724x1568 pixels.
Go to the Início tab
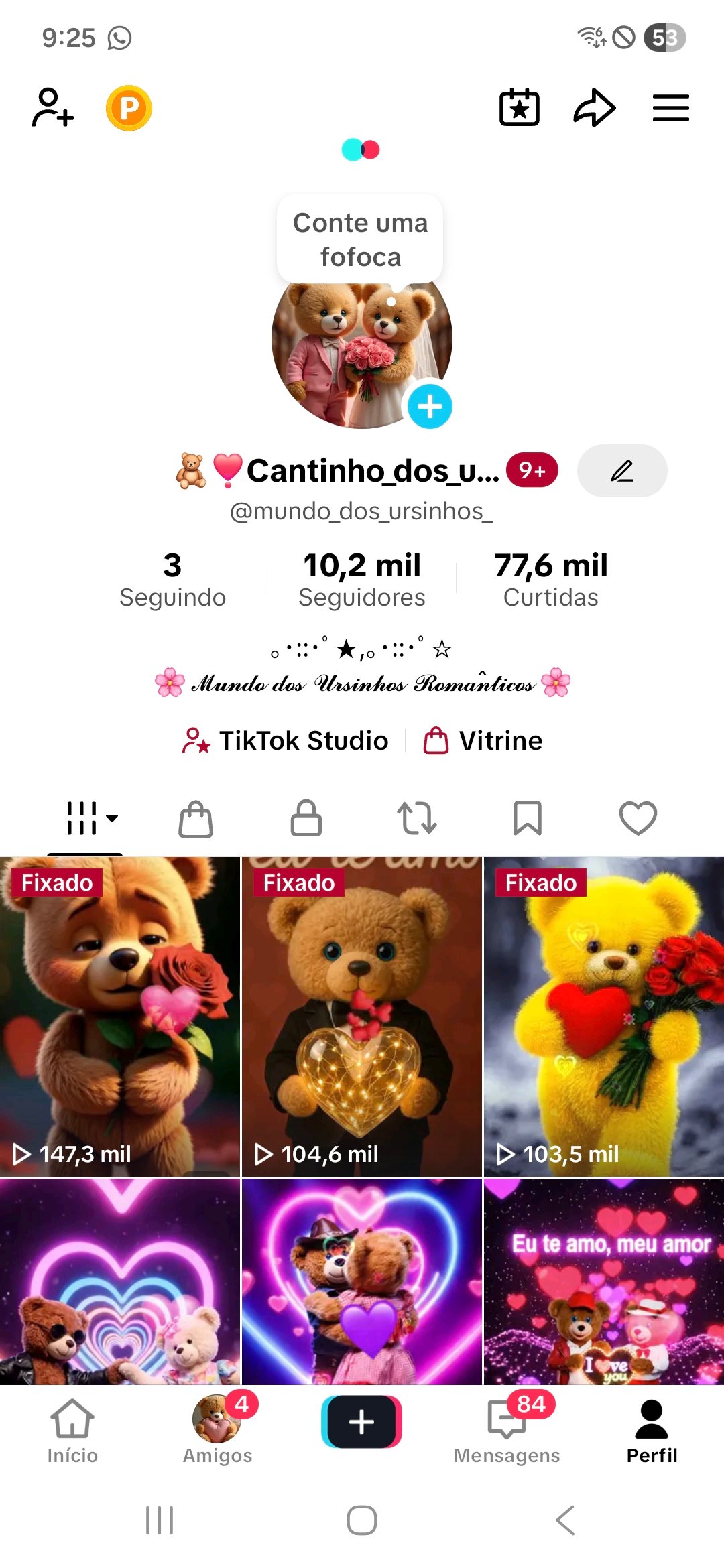[72, 1431]
